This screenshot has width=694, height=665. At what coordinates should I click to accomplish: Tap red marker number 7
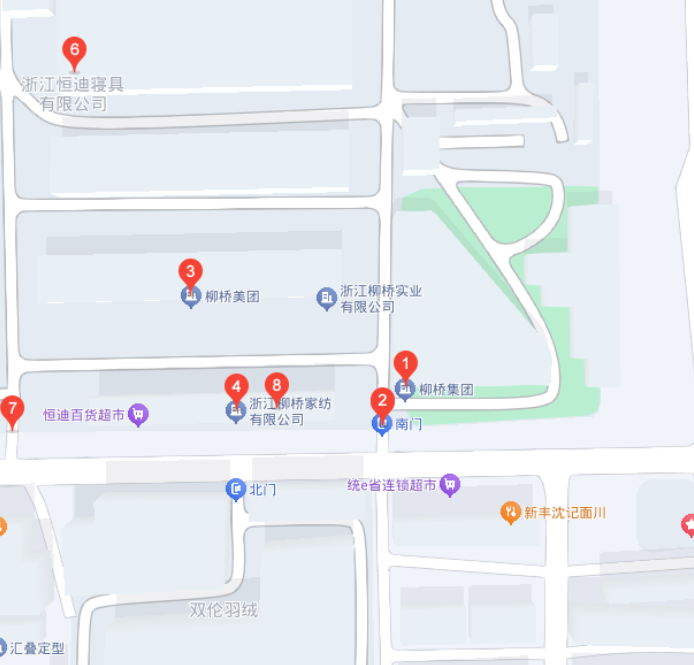[x=11, y=409]
